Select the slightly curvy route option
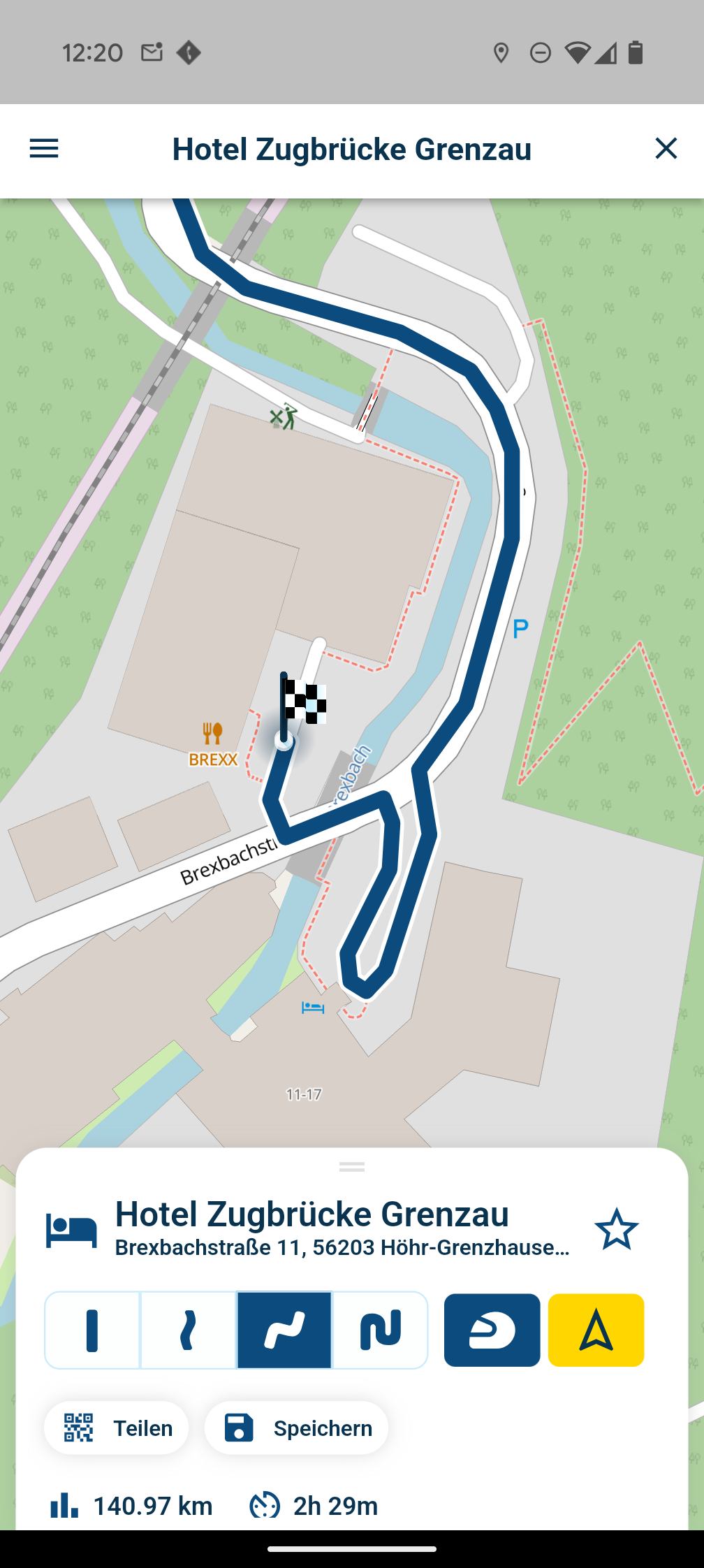Screen dimensions: 704x1568 click(x=189, y=1330)
